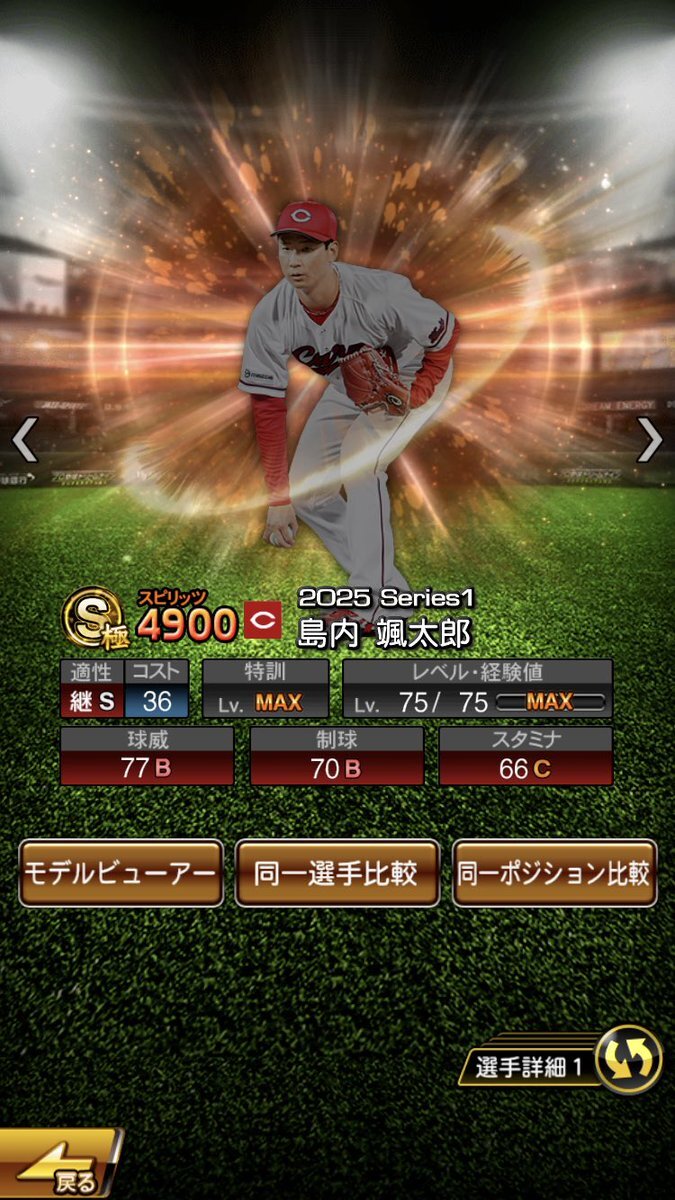Go to the previous player with left arrow
This screenshot has height=1200, width=675.
24,439
